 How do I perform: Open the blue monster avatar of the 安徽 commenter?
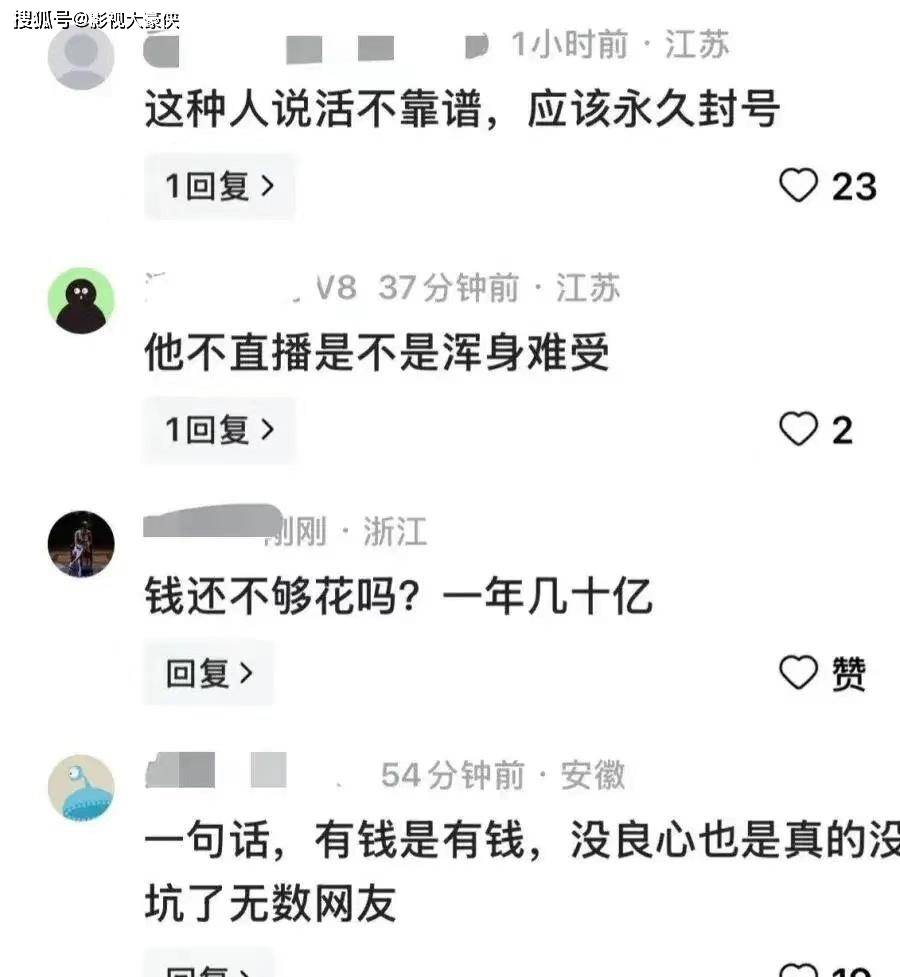pyautogui.click(x=81, y=787)
